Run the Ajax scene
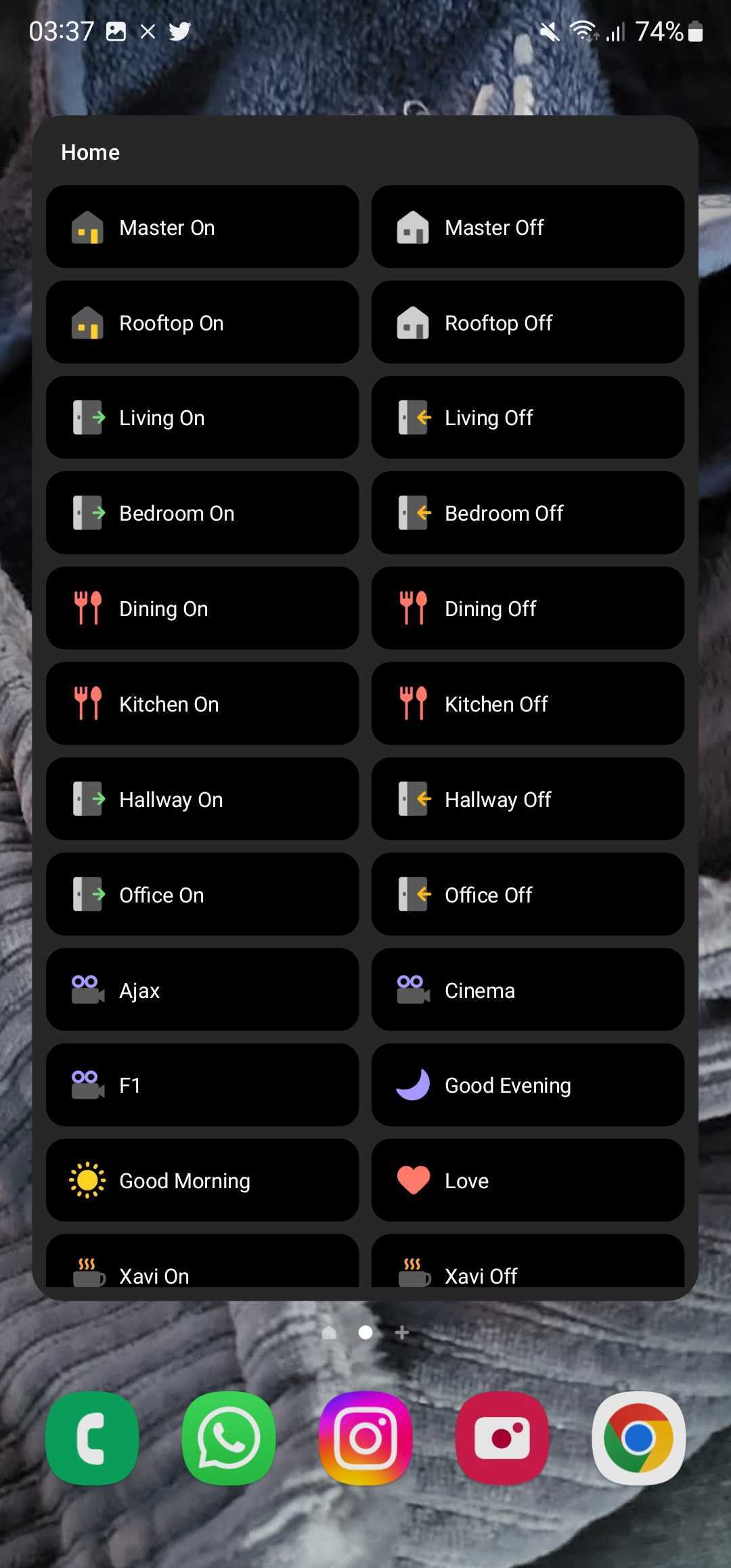The width and height of the screenshot is (731, 1568). (202, 990)
